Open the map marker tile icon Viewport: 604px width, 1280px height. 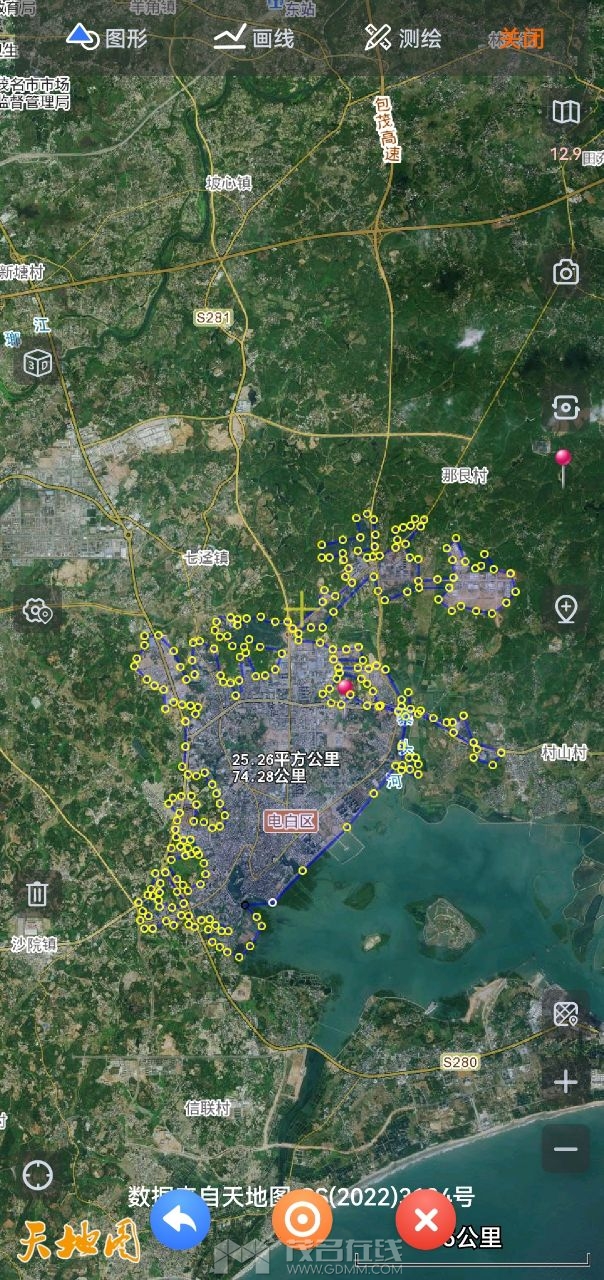point(566,1013)
